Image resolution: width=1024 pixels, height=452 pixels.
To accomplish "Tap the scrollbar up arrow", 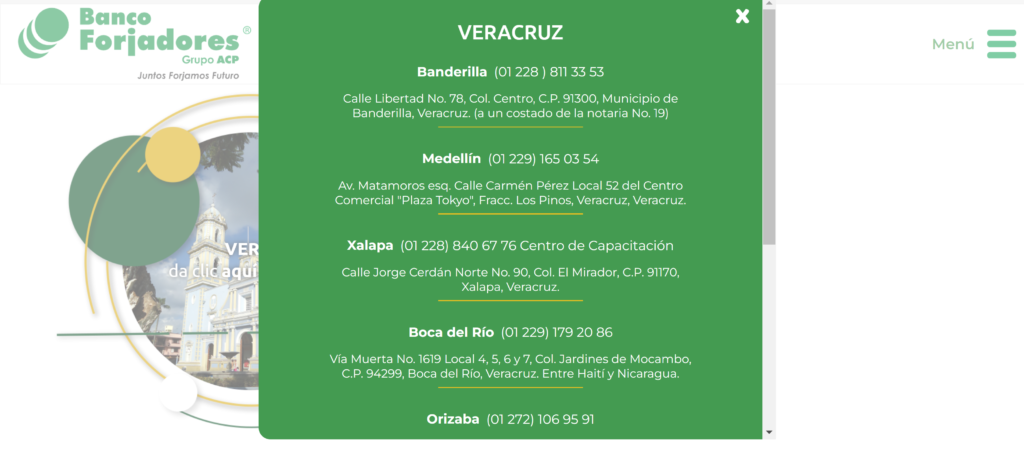I will [x=768, y=6].
